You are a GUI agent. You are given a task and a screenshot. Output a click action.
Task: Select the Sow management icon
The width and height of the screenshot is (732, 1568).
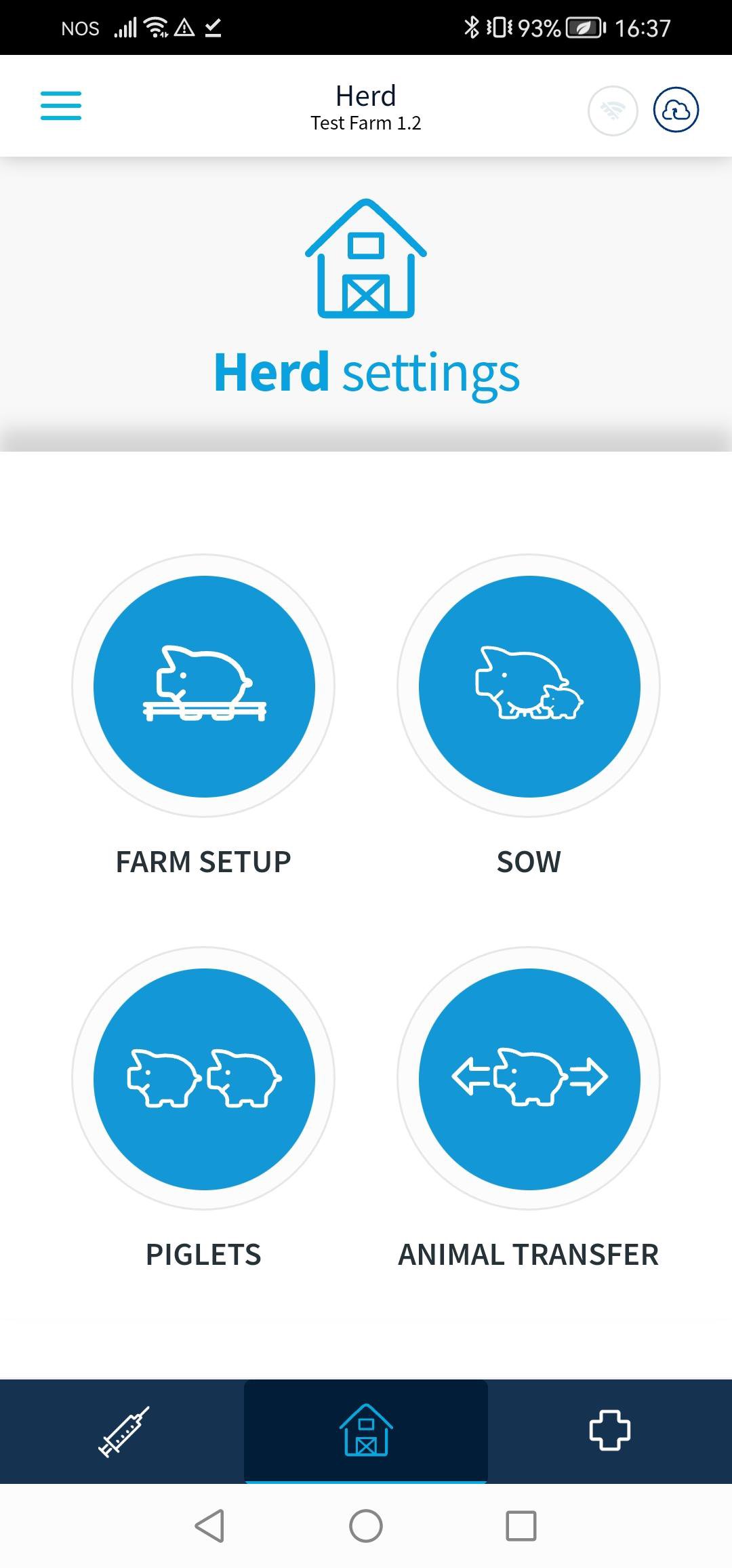[x=529, y=686]
